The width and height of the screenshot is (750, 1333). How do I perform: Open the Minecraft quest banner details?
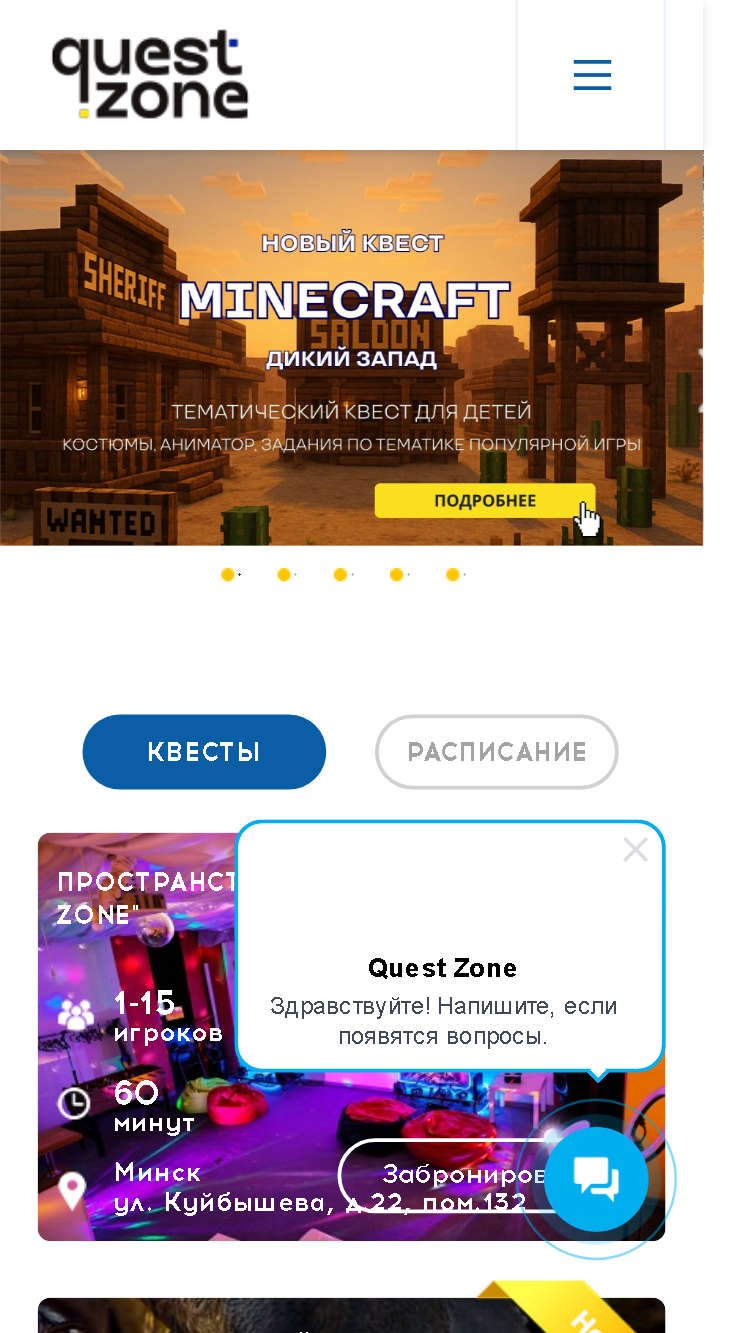[485, 501]
